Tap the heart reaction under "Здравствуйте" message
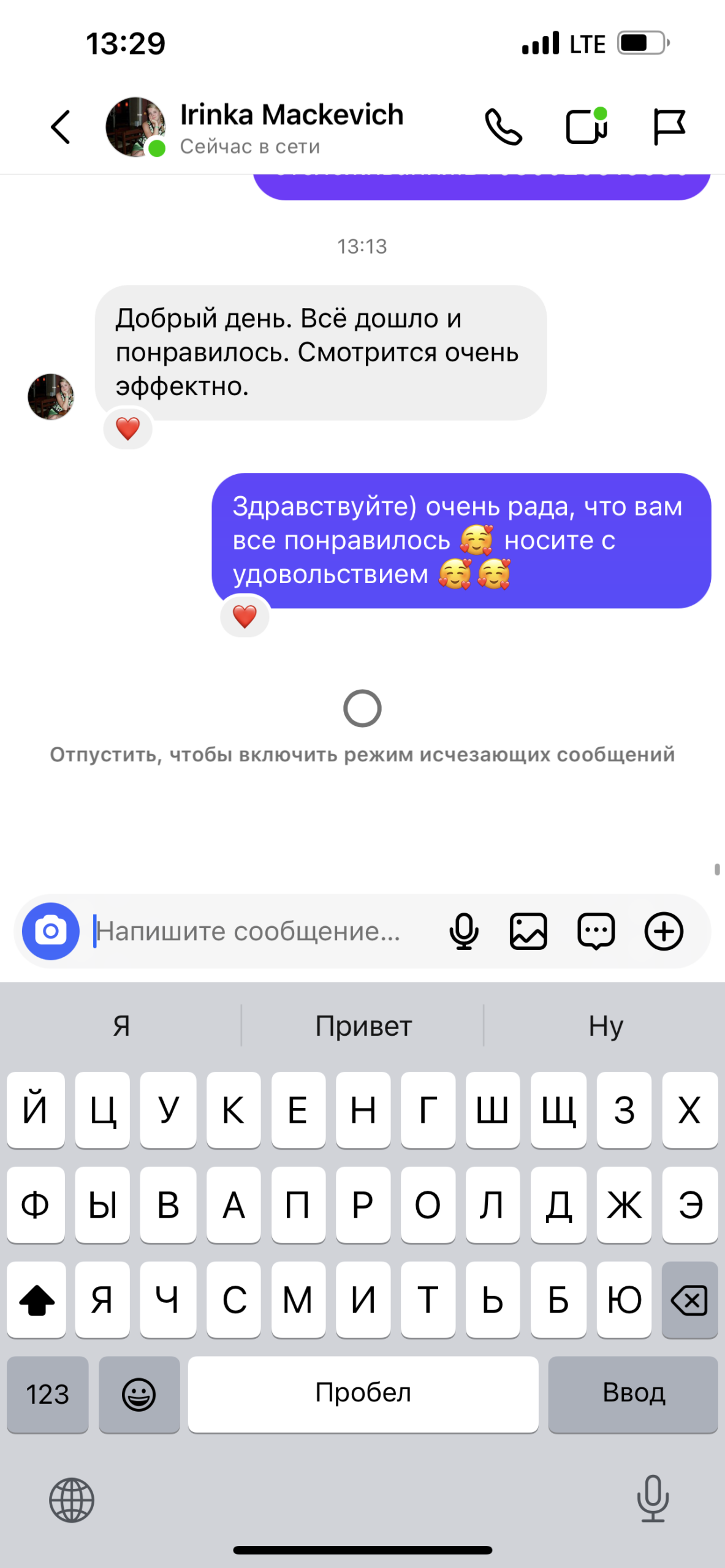The height and width of the screenshot is (1568, 725). coord(245,616)
